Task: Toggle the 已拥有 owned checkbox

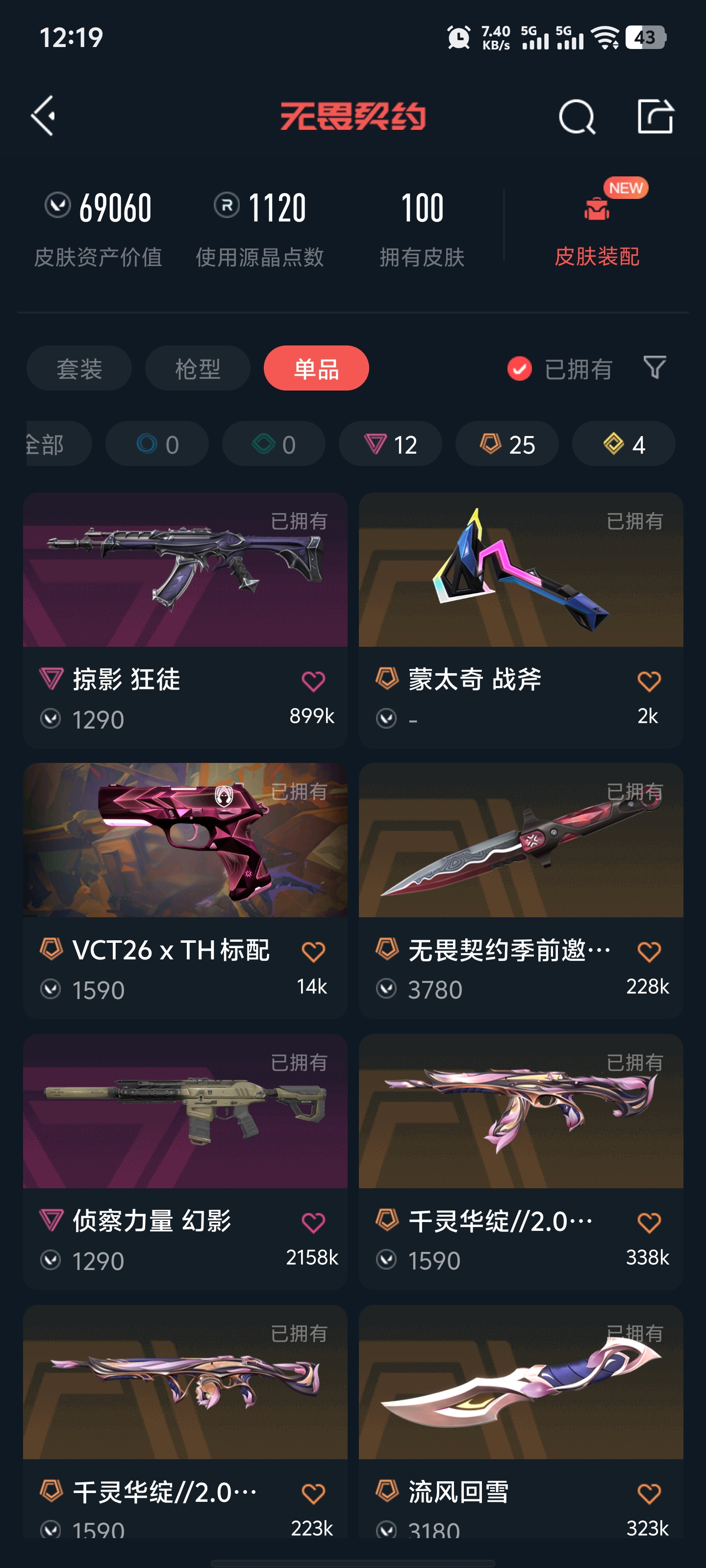Action: coord(520,368)
